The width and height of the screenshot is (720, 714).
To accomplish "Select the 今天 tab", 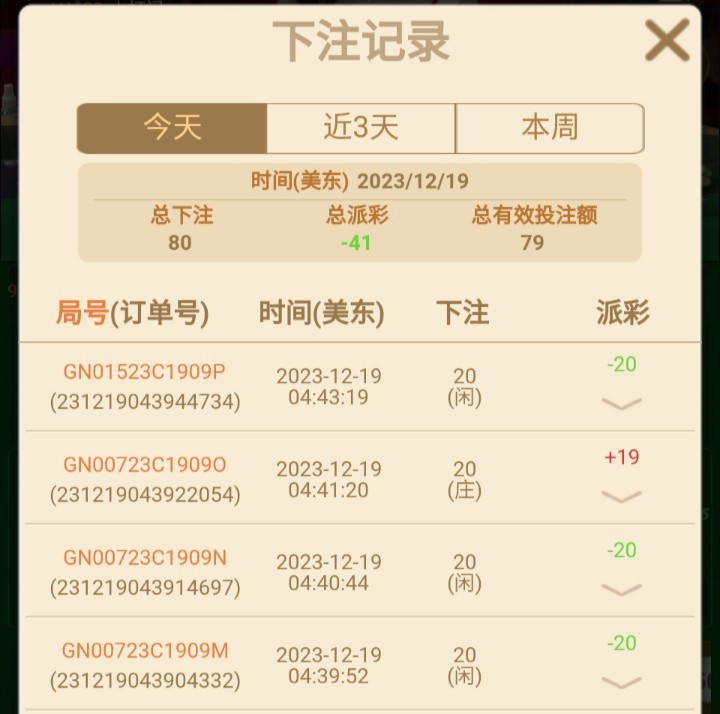I will pyautogui.click(x=172, y=128).
